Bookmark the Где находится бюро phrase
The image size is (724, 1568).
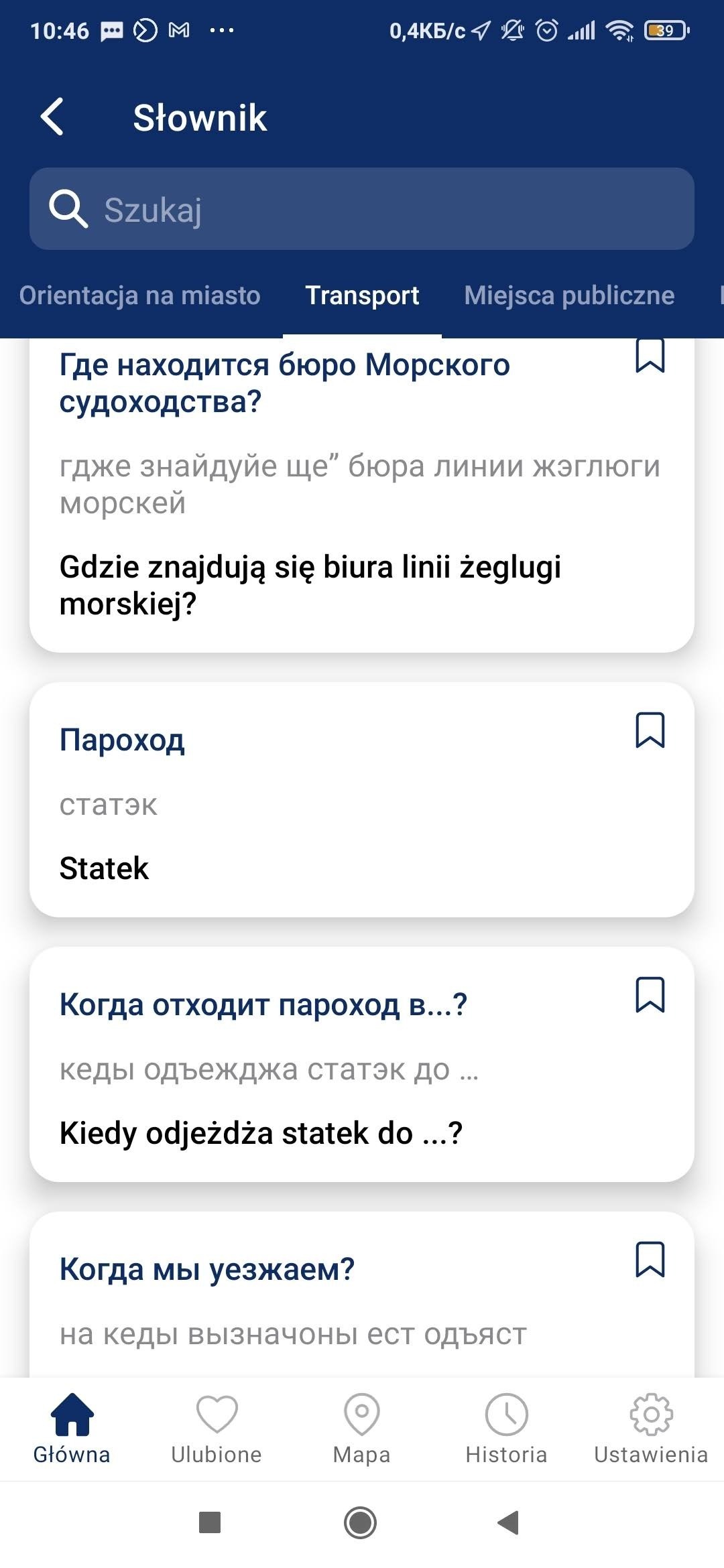pos(650,355)
